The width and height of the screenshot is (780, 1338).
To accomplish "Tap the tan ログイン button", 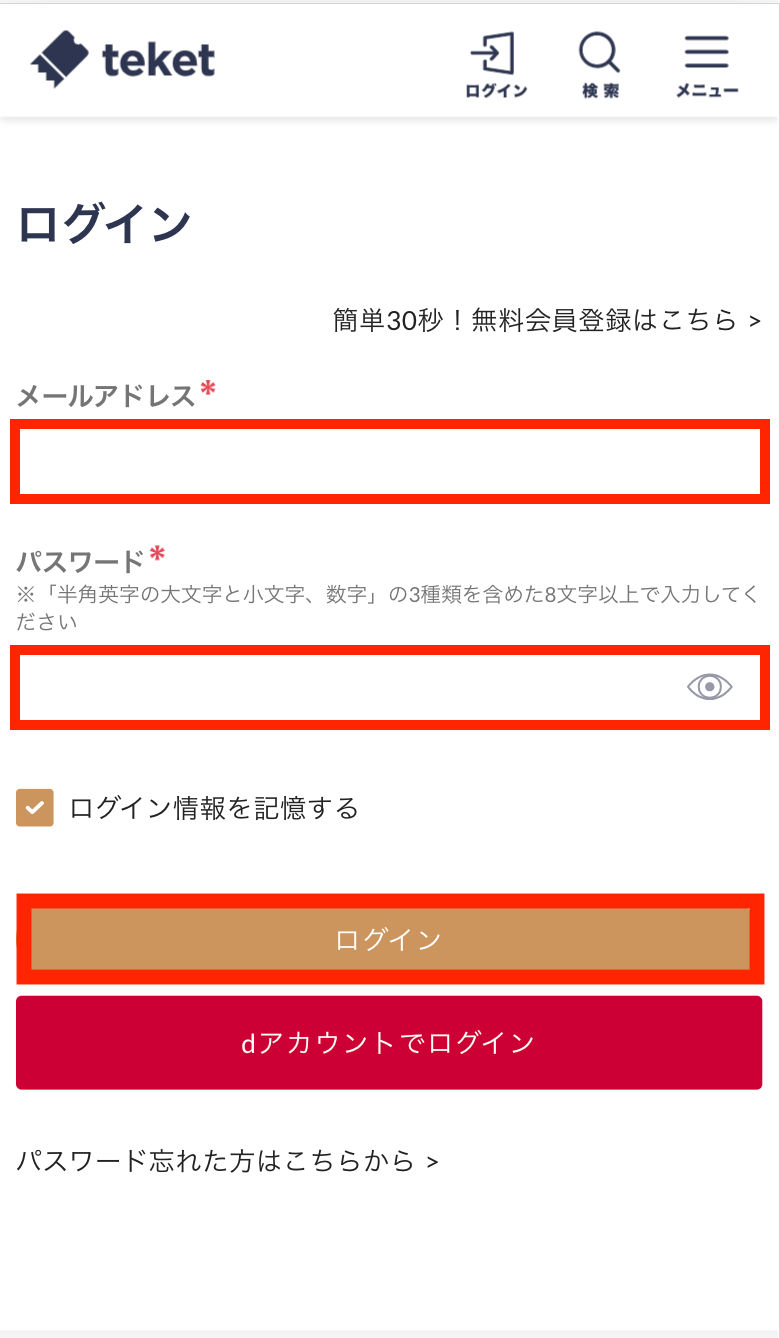I will [x=389, y=939].
